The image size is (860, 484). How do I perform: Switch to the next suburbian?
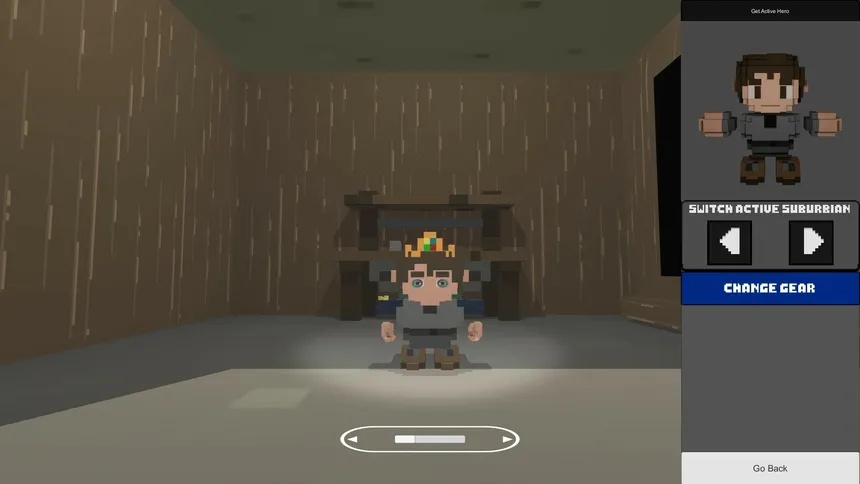click(811, 241)
